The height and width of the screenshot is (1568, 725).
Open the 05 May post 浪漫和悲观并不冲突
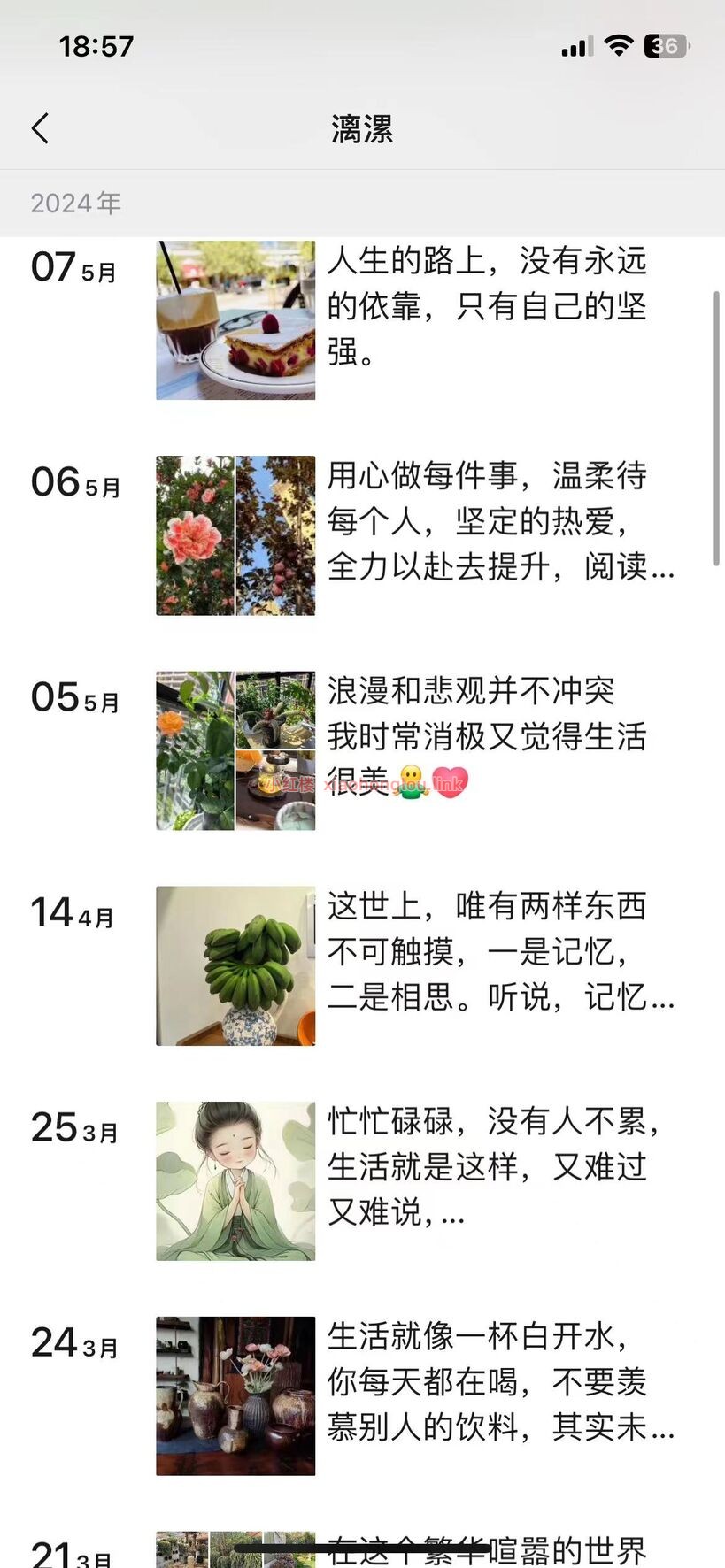coord(485,736)
